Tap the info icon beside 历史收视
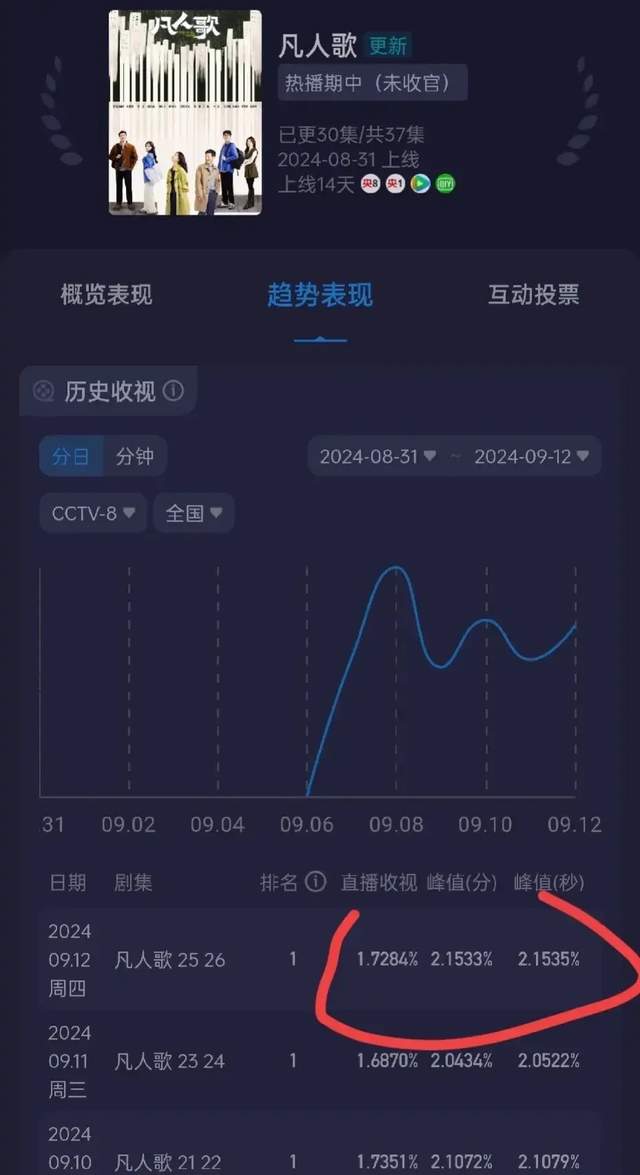 174,391
